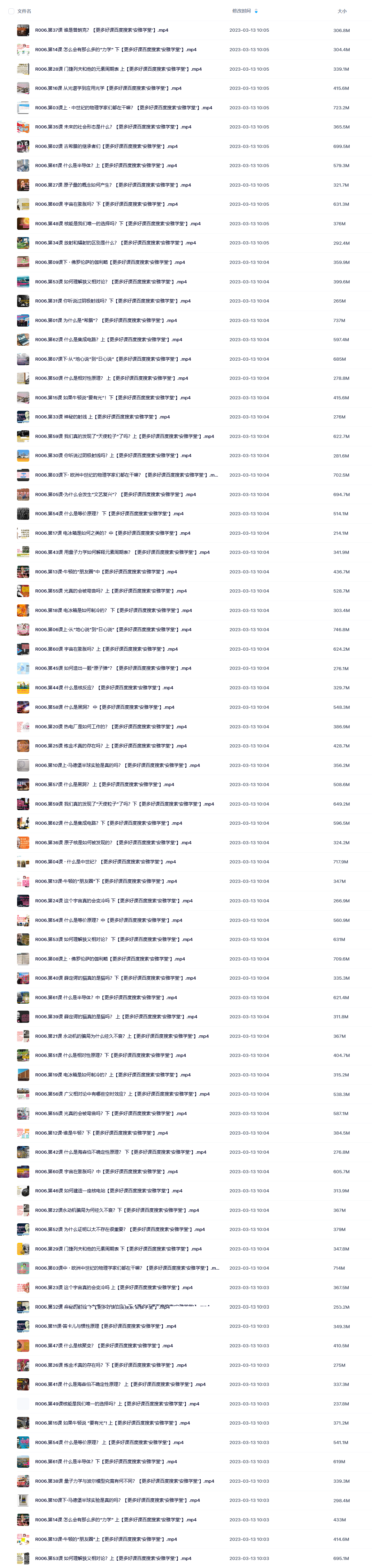Image resolution: width=372 pixels, height=1568 pixels.
Task: Tick the select-all checkbox beside 文件名
Action: coord(11,11)
